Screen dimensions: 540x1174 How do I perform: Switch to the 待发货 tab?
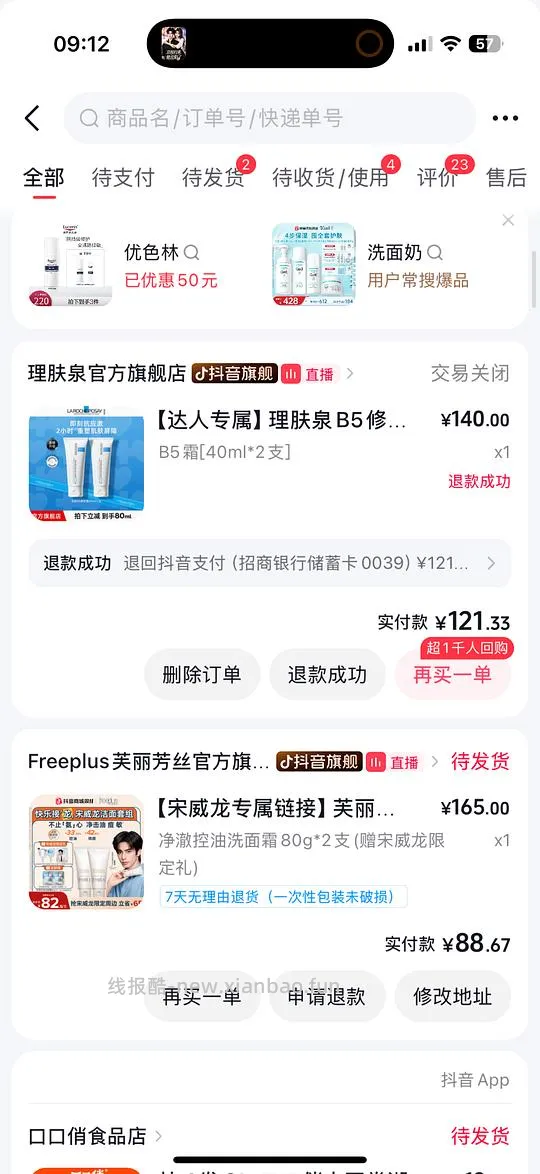pyautogui.click(x=213, y=177)
